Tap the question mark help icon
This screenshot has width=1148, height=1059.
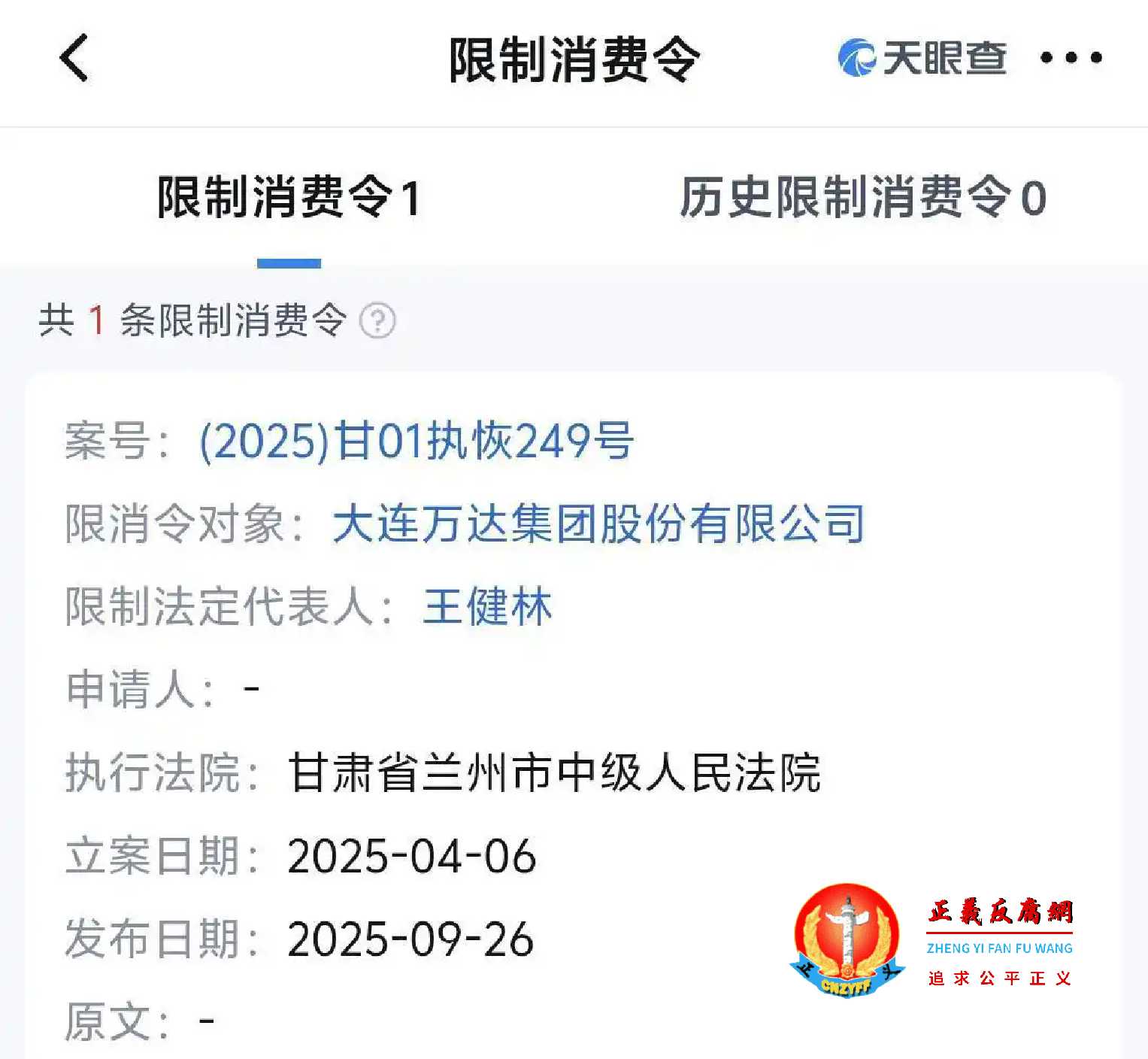tap(377, 321)
